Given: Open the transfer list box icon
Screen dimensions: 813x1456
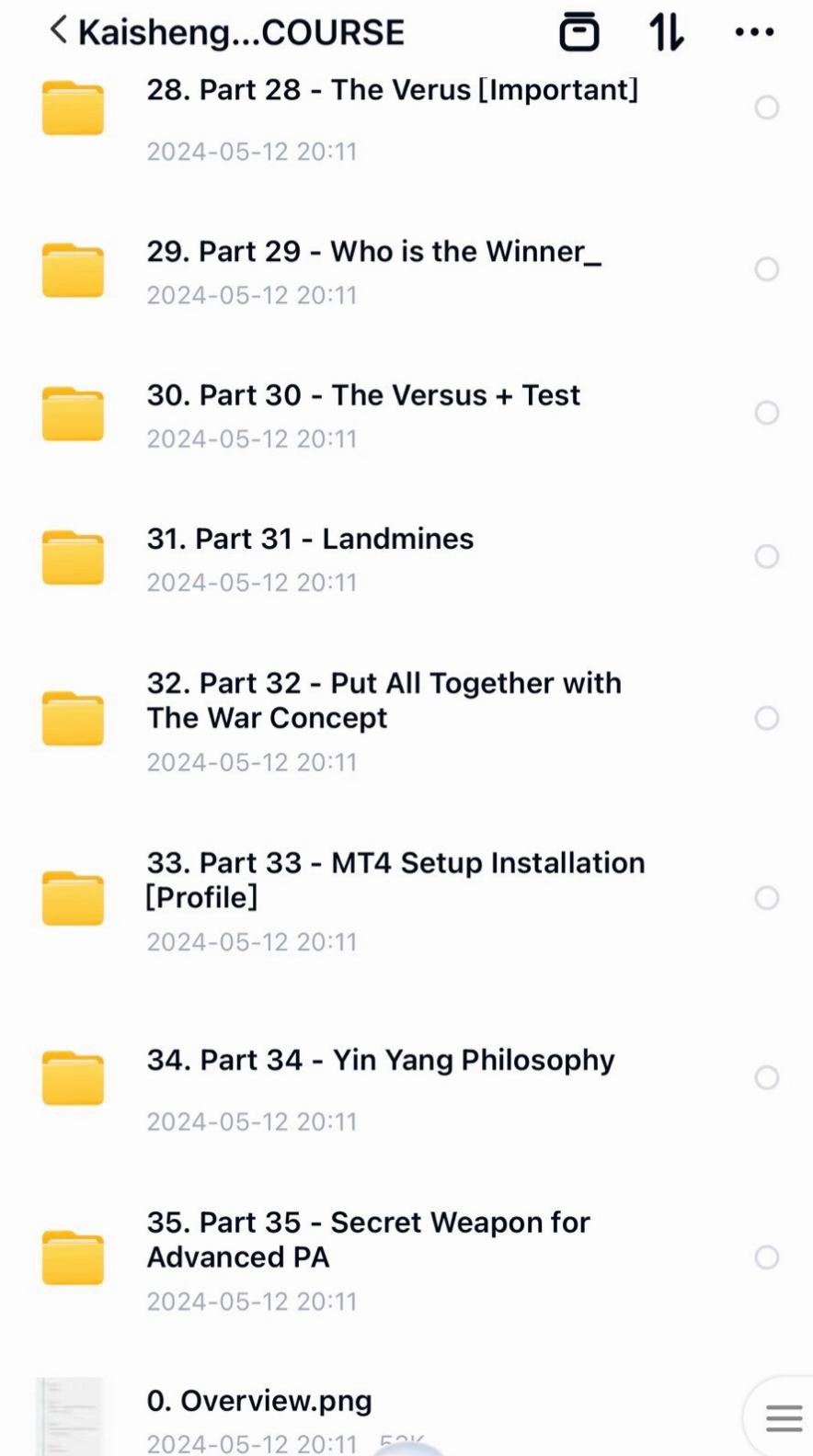Looking at the screenshot, I should (579, 31).
